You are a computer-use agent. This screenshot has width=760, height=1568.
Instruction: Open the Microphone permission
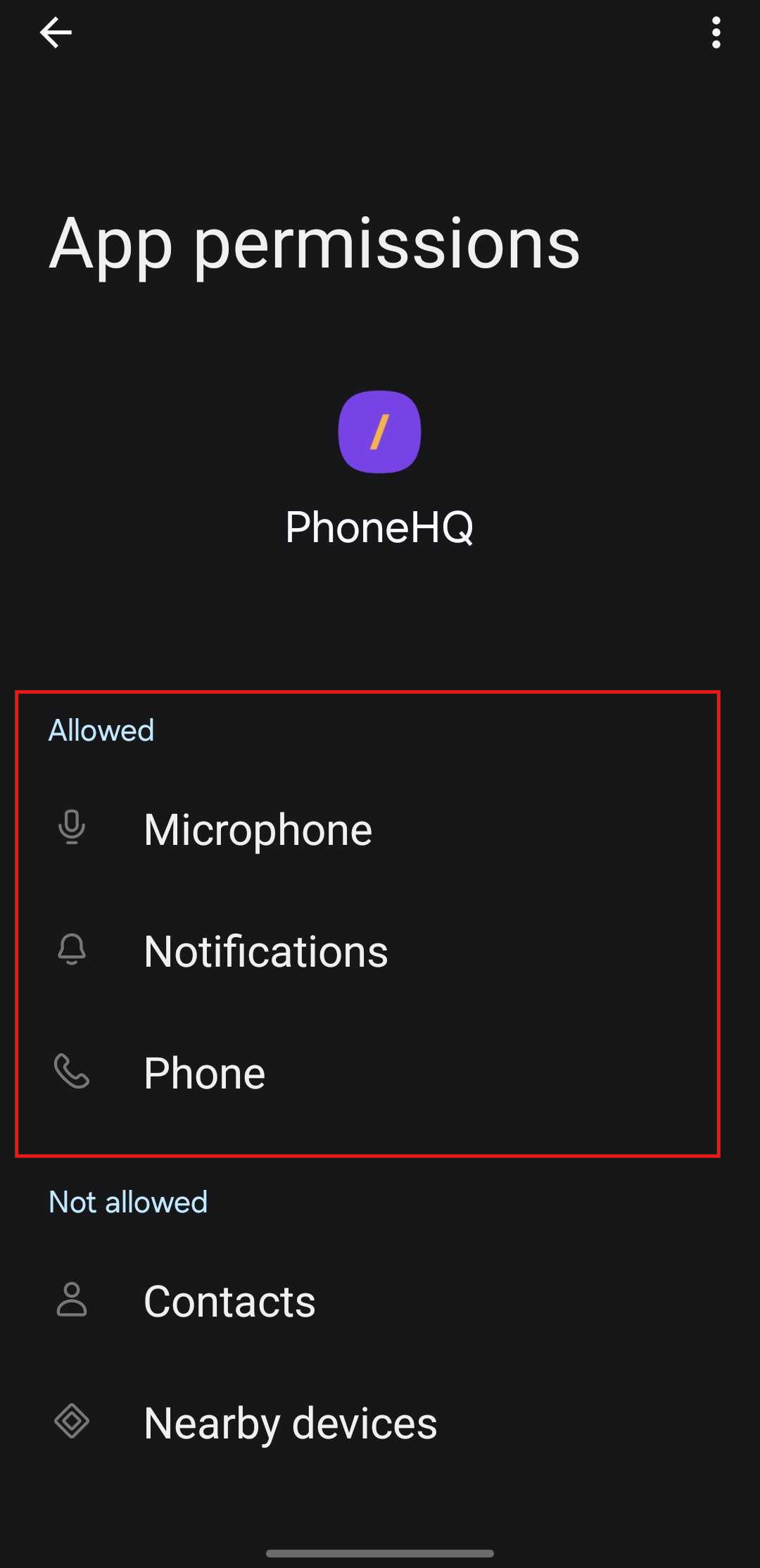[x=258, y=829]
